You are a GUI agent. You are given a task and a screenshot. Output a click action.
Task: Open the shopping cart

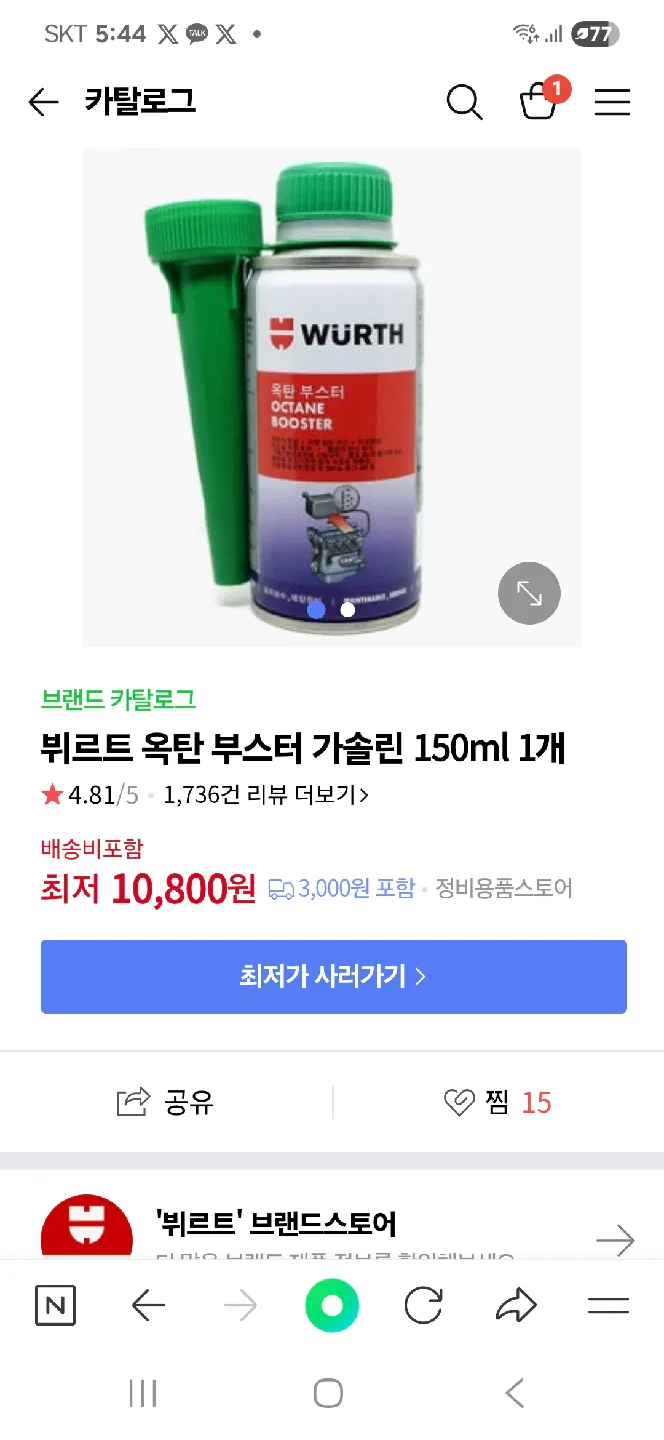click(x=539, y=102)
